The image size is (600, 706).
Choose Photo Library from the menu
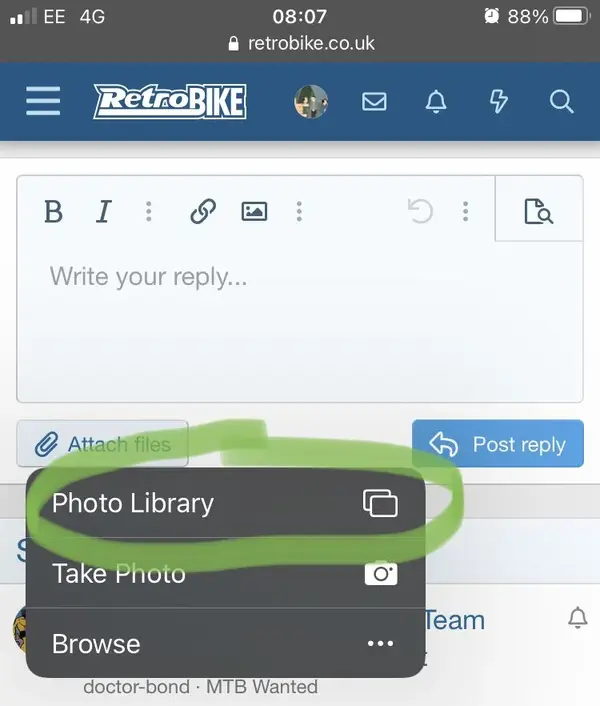(225, 502)
